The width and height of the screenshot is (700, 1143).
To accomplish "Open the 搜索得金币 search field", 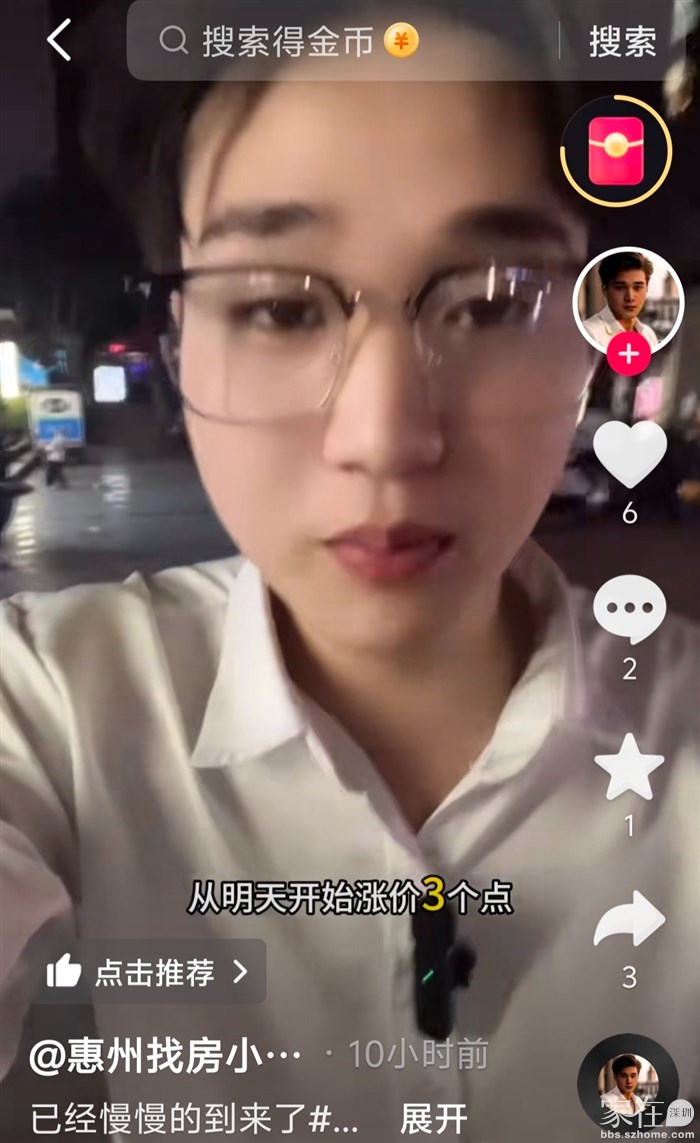I will pos(340,41).
